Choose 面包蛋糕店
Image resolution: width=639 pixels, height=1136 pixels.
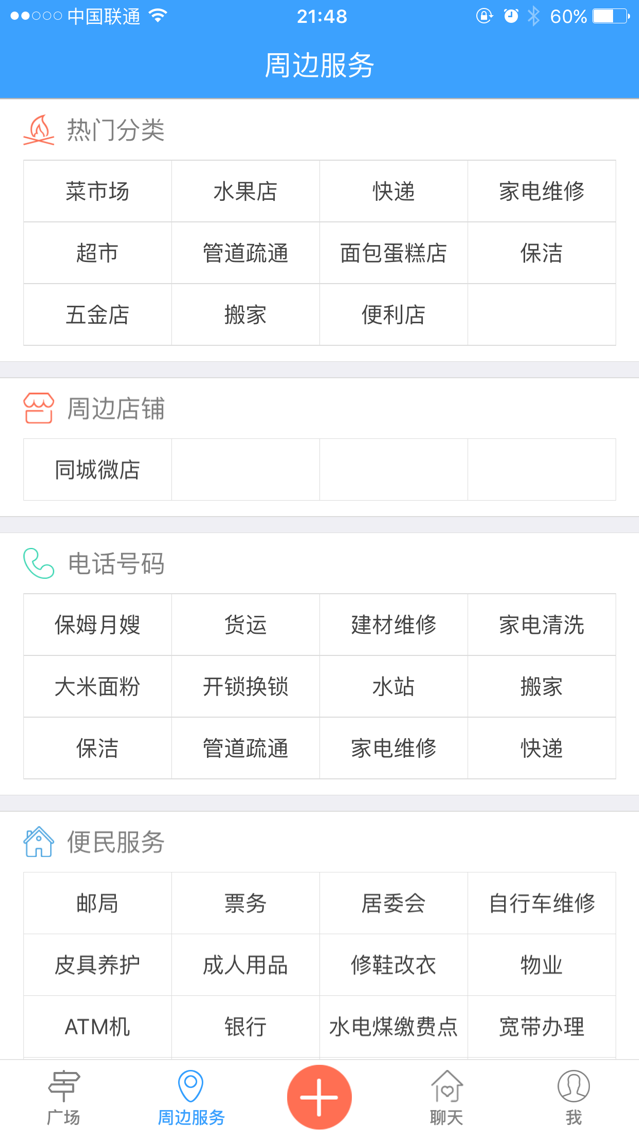point(393,253)
